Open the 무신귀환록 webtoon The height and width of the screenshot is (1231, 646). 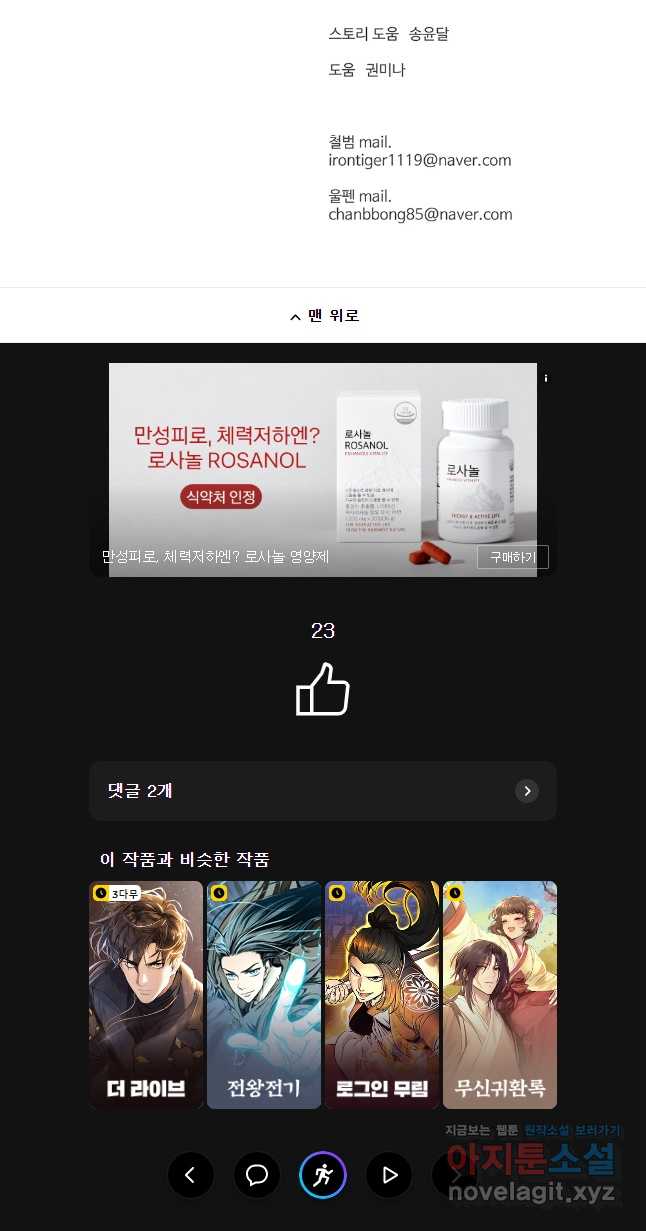click(x=500, y=994)
